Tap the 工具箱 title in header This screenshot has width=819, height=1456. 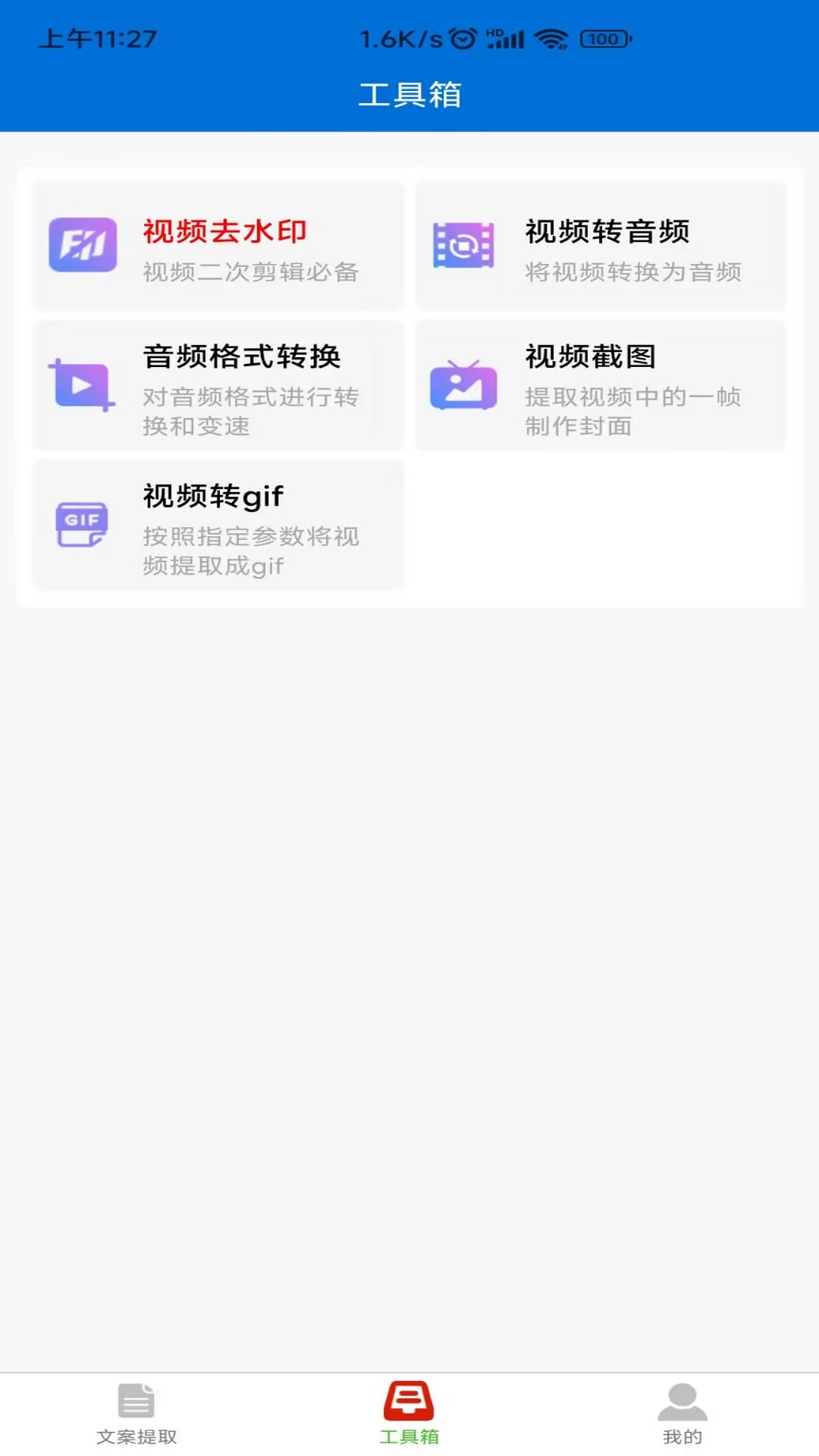click(409, 95)
